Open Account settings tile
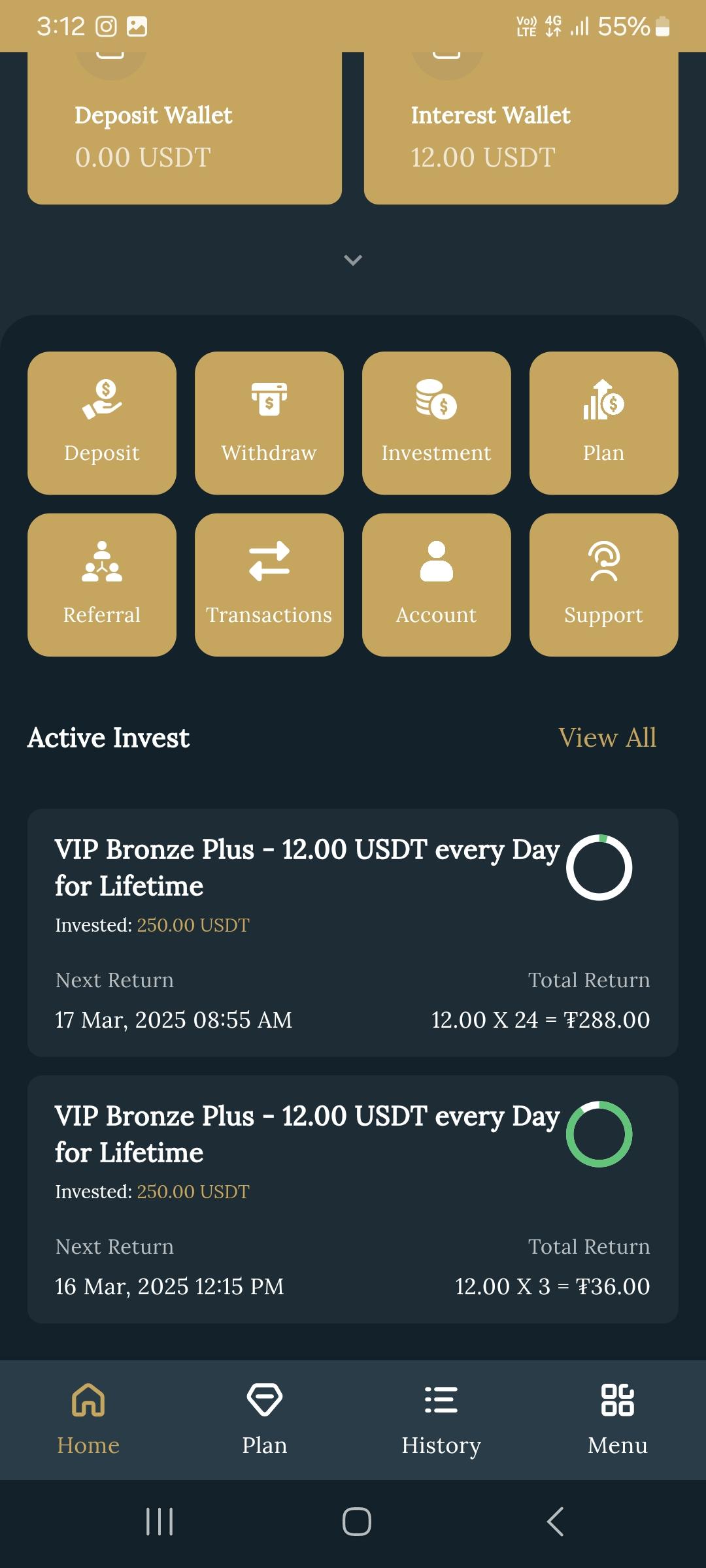This screenshot has height=1568, width=706. coord(437,585)
